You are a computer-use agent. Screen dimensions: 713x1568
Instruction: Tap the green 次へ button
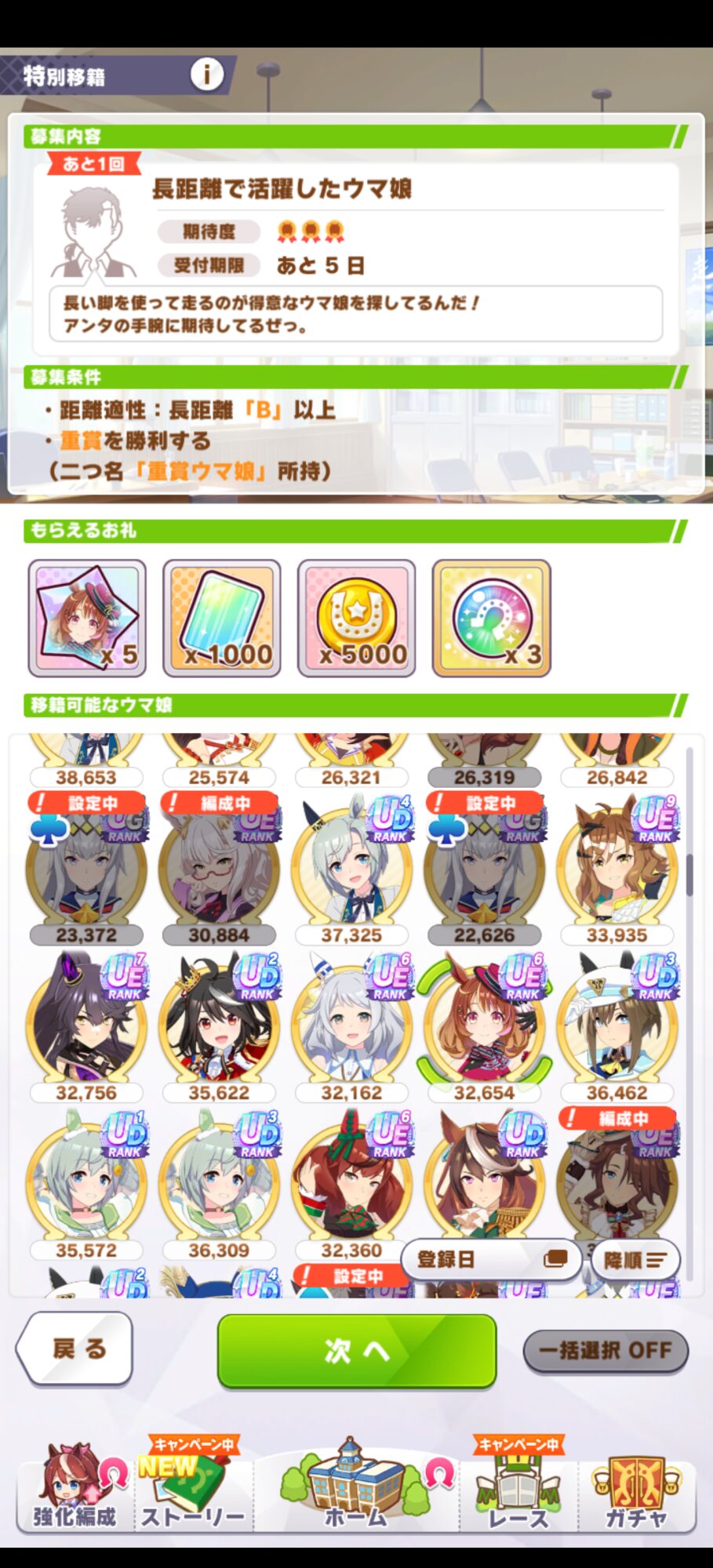(357, 1350)
